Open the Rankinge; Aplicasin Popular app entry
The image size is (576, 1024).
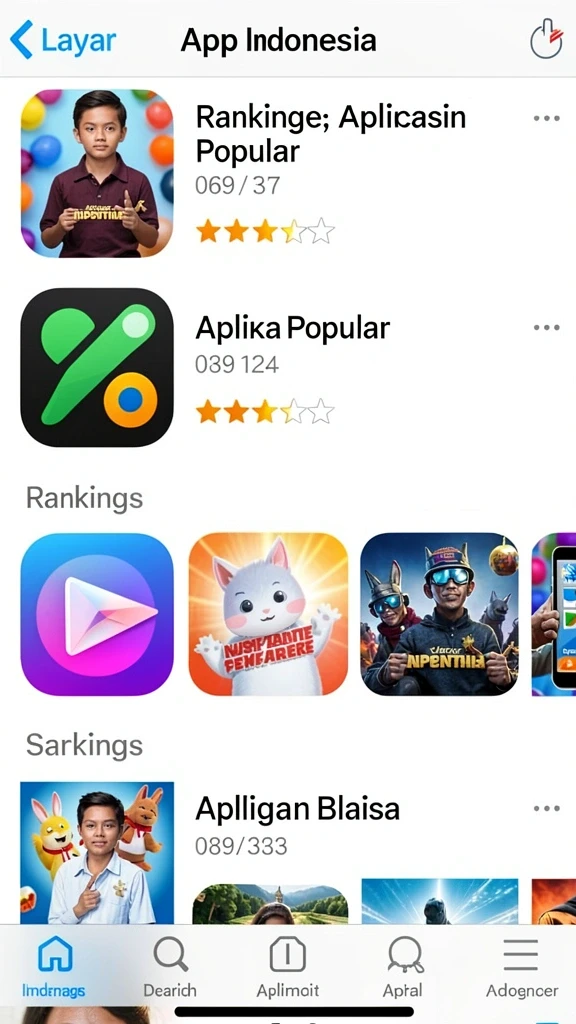[x=288, y=173]
